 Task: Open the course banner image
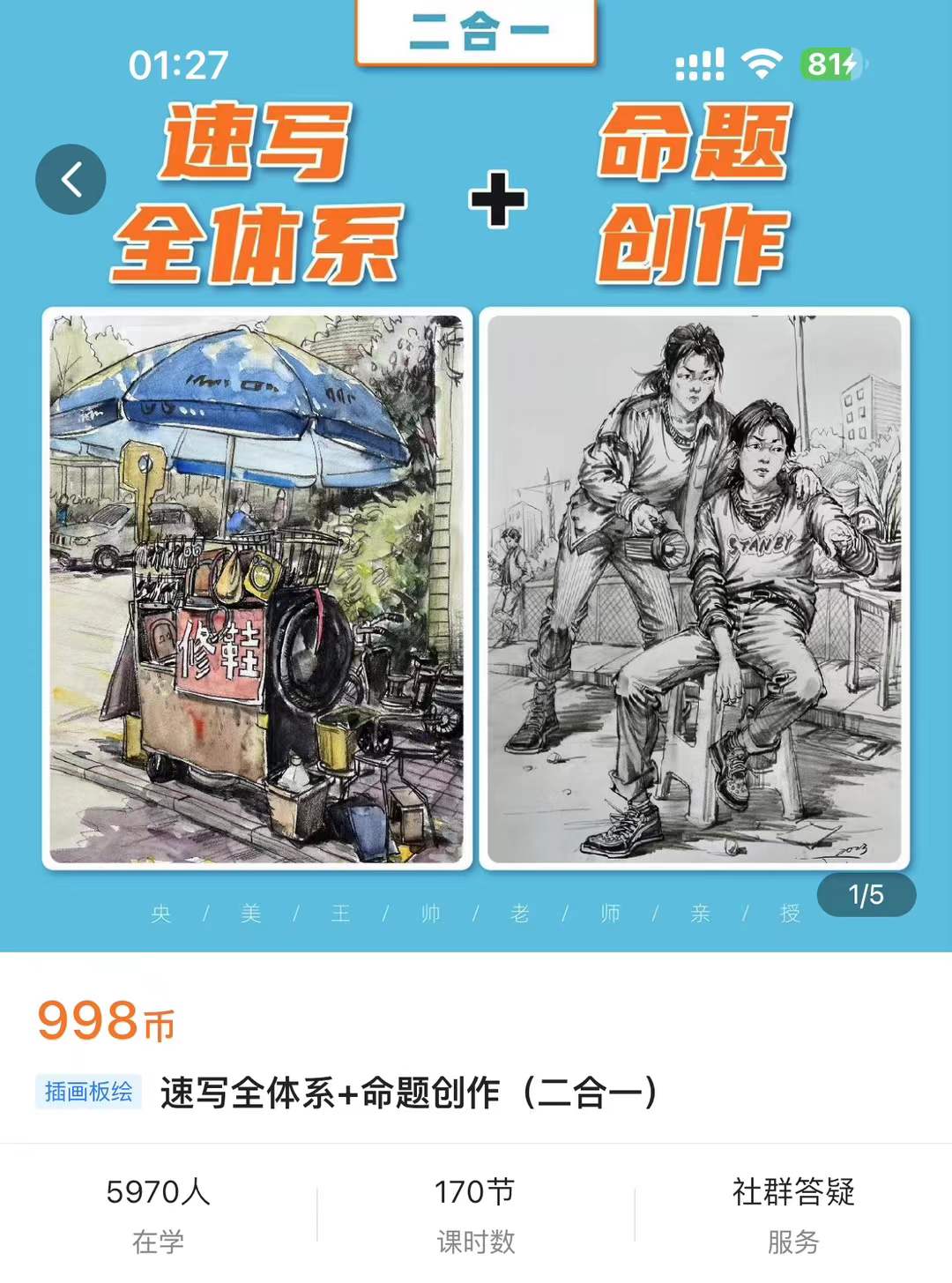tap(476, 476)
